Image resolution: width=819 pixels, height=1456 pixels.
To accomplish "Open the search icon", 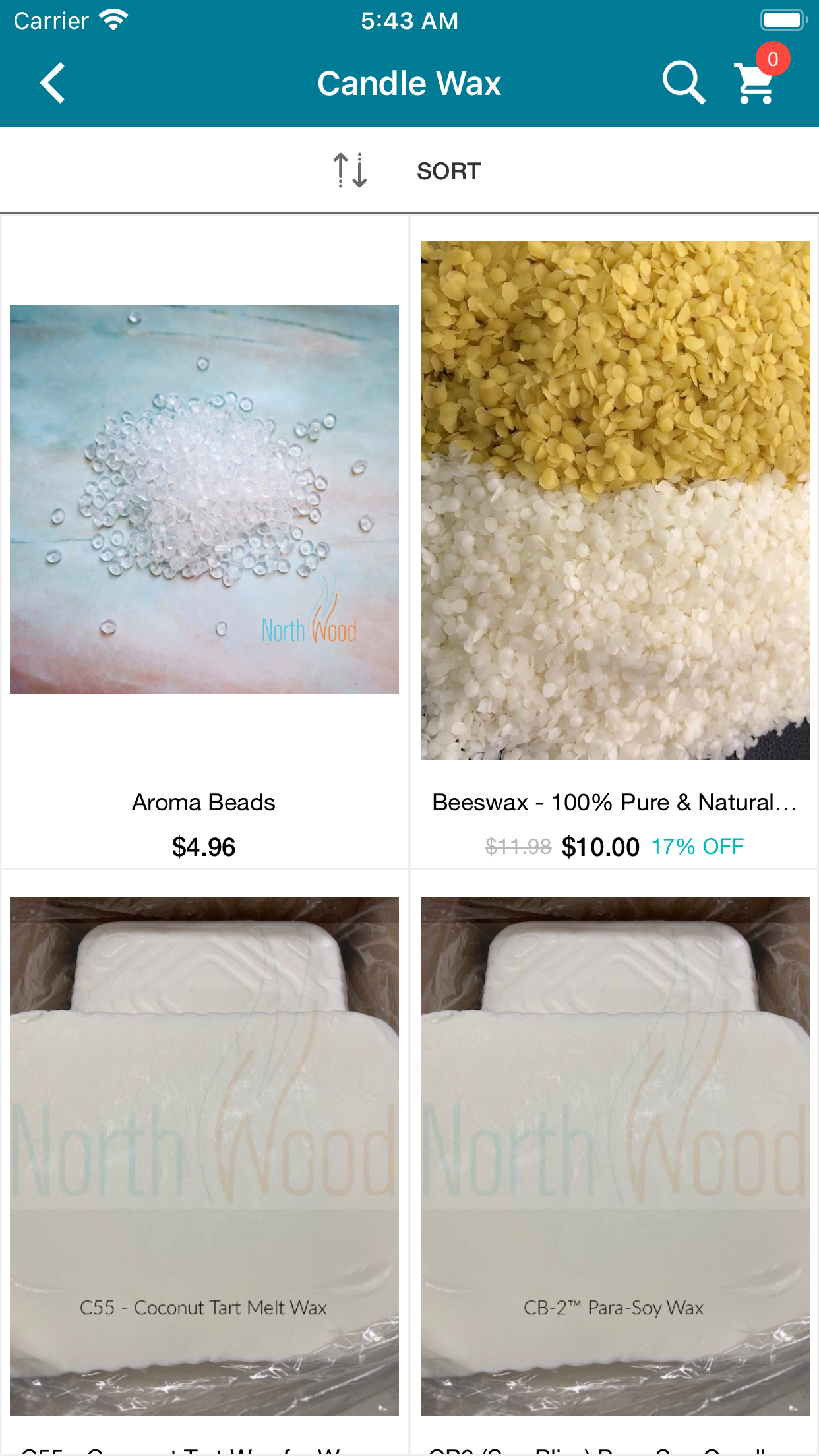I will pos(683,83).
